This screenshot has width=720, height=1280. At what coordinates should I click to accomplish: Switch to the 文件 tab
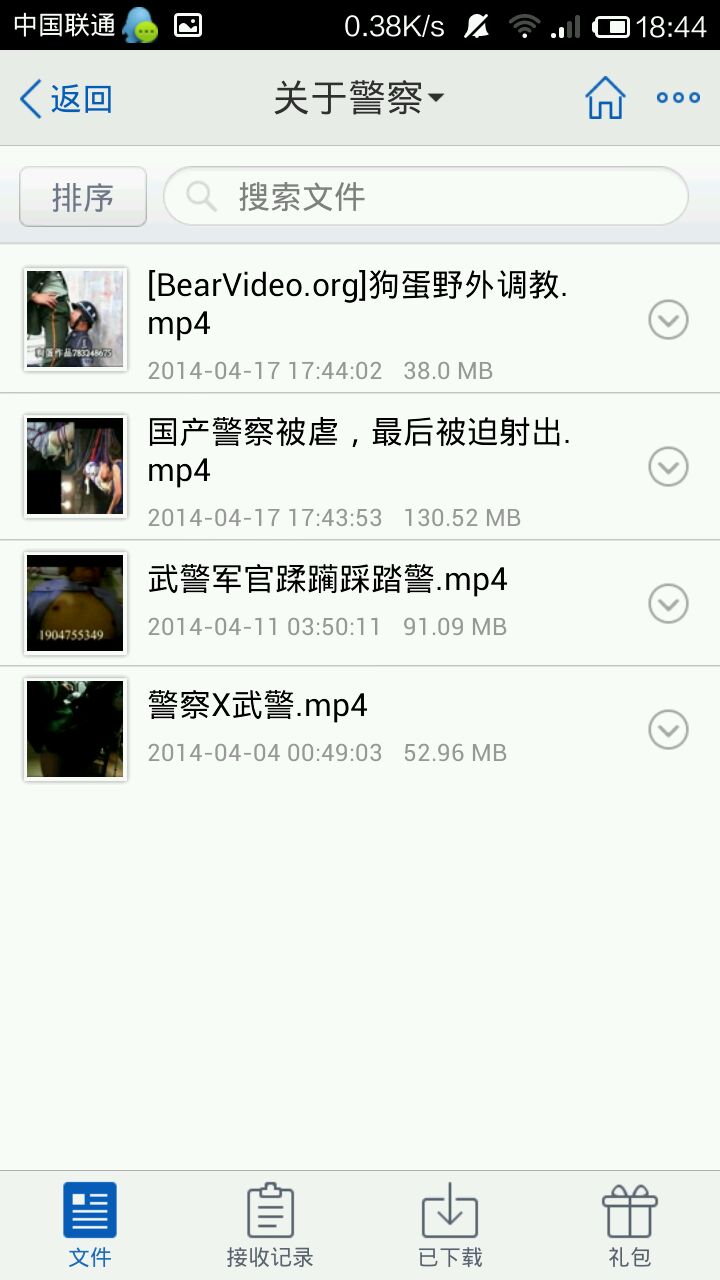click(90, 1224)
